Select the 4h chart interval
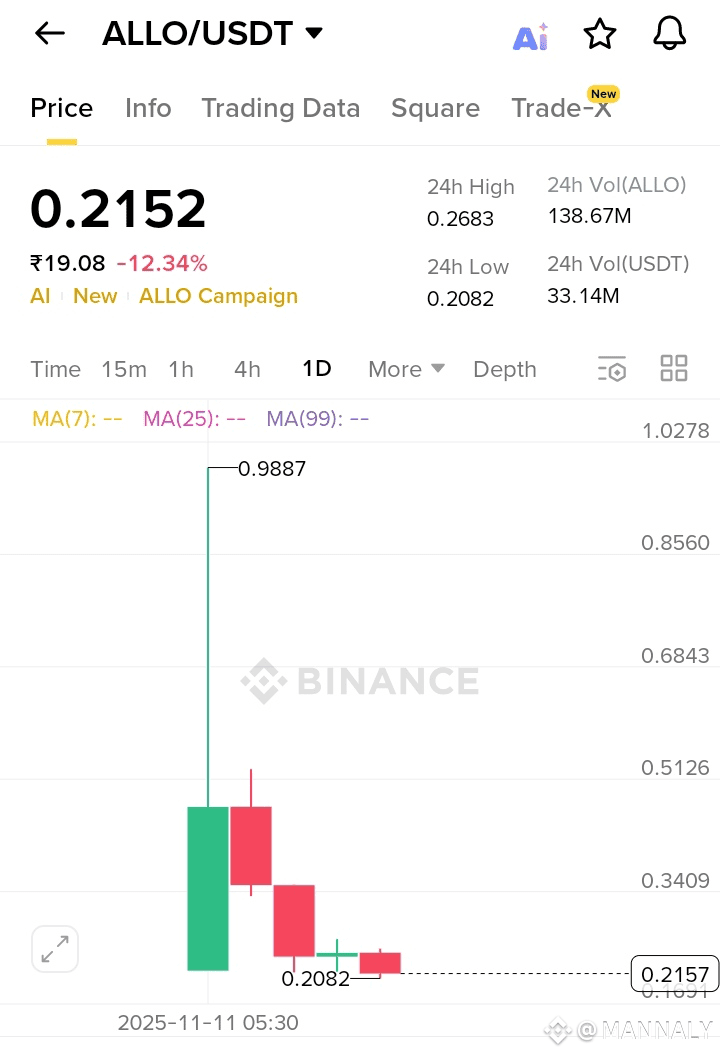The height and width of the screenshot is (1056, 720). click(x=247, y=369)
